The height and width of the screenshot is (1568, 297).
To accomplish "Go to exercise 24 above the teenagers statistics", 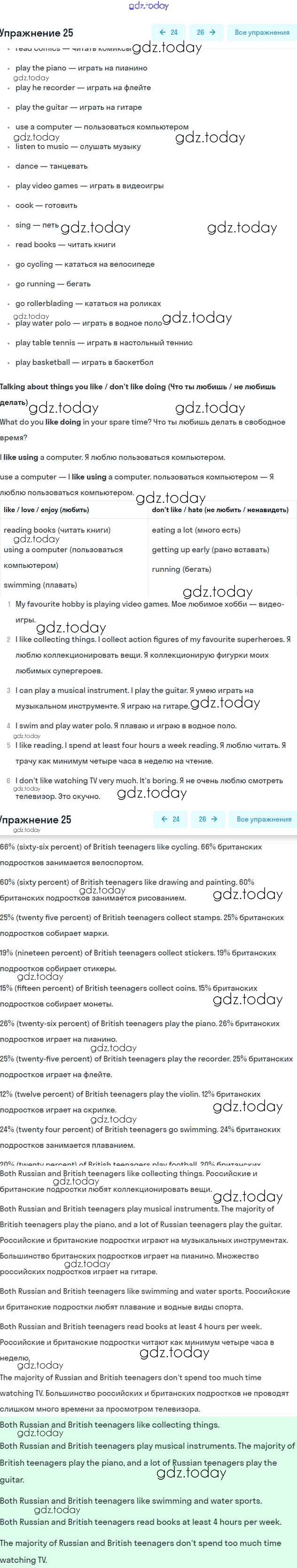I will point(170,819).
